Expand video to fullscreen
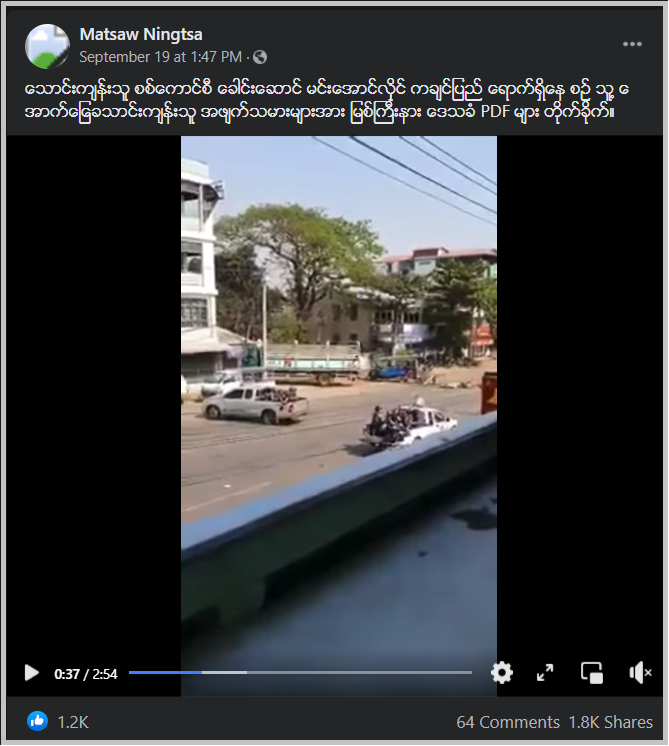This screenshot has height=746, width=669. (x=545, y=673)
